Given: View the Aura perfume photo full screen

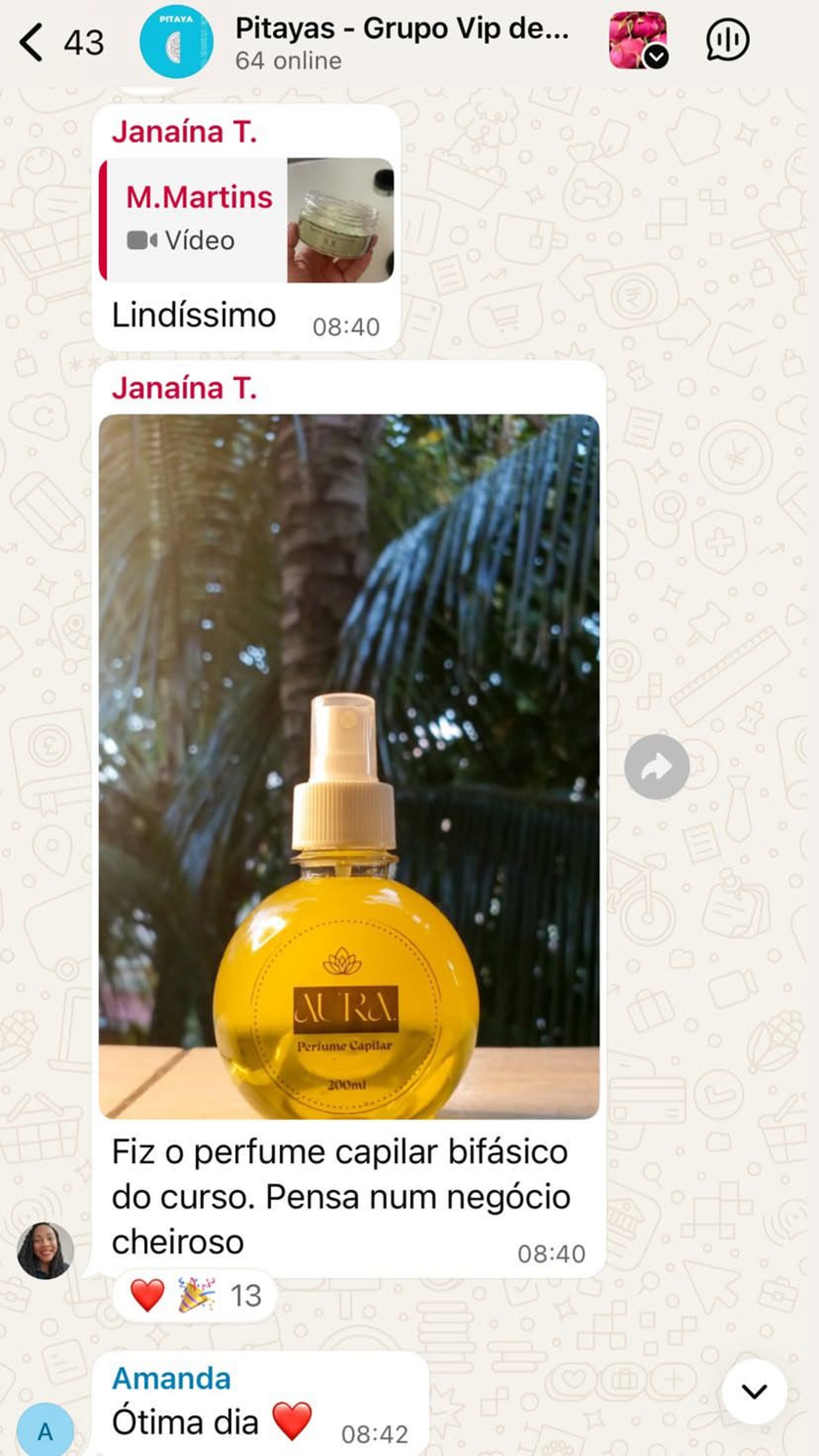Looking at the screenshot, I should (x=349, y=767).
